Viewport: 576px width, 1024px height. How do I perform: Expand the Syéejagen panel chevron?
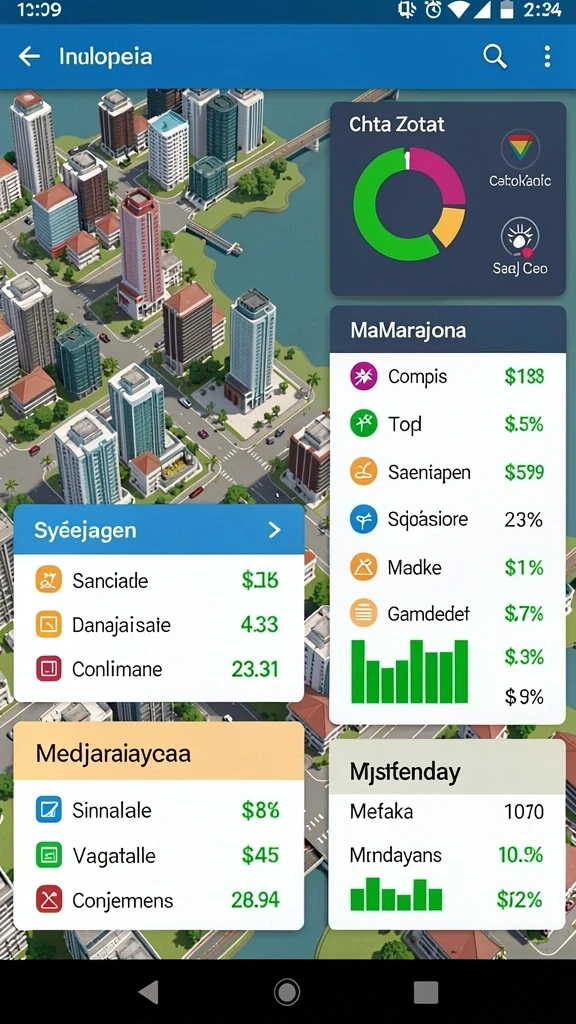(274, 530)
